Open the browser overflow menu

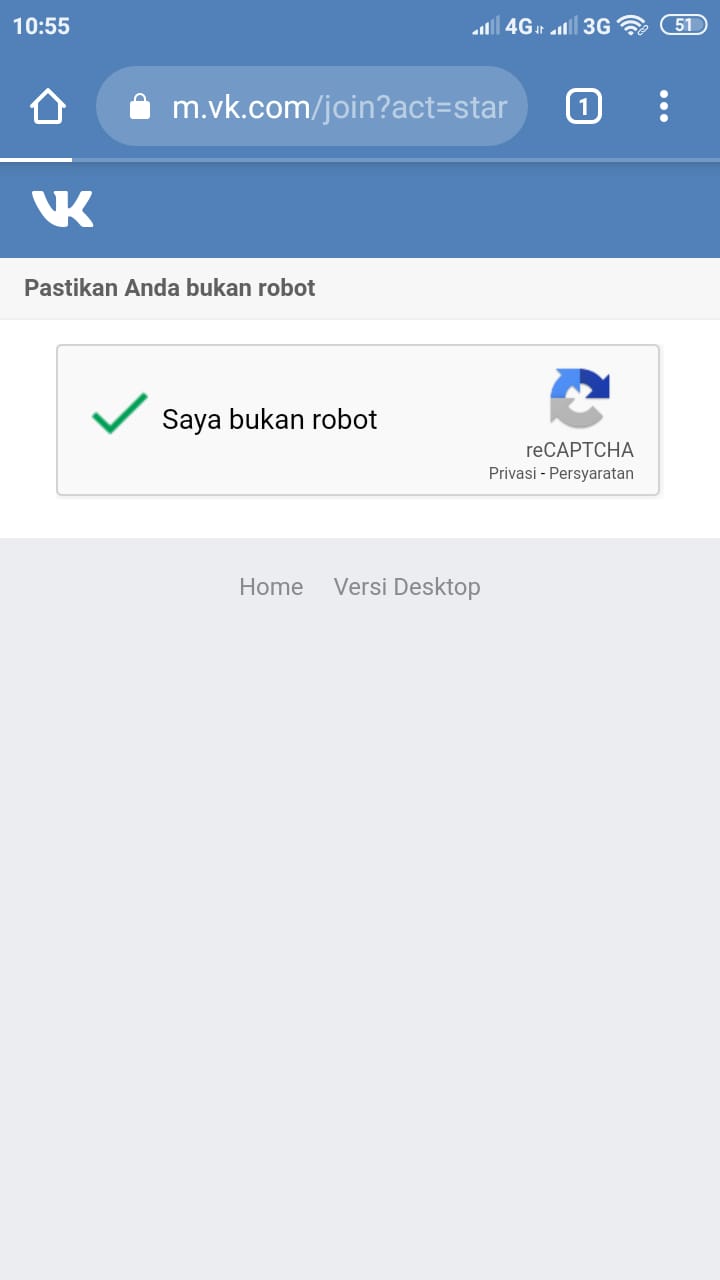(x=664, y=106)
